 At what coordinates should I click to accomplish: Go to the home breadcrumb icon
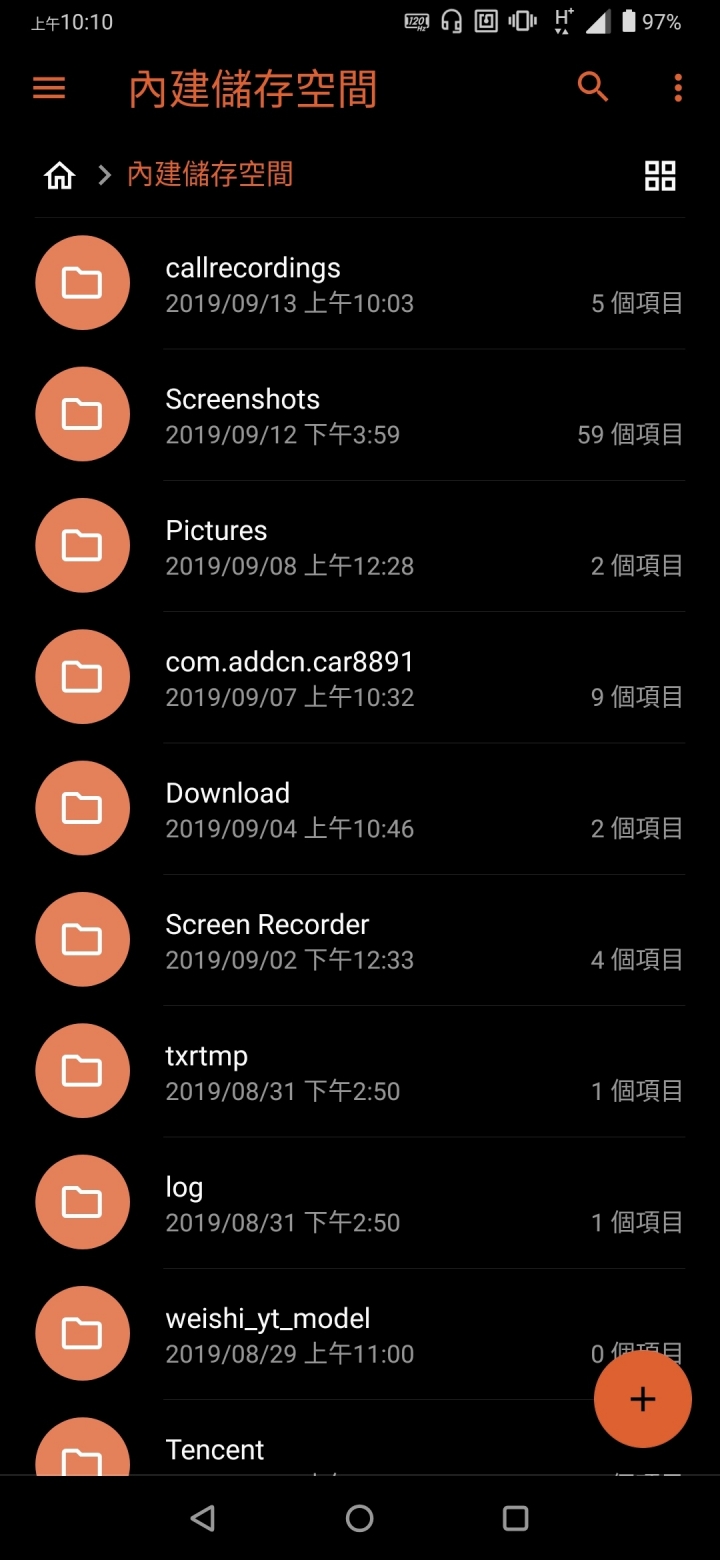click(60, 176)
